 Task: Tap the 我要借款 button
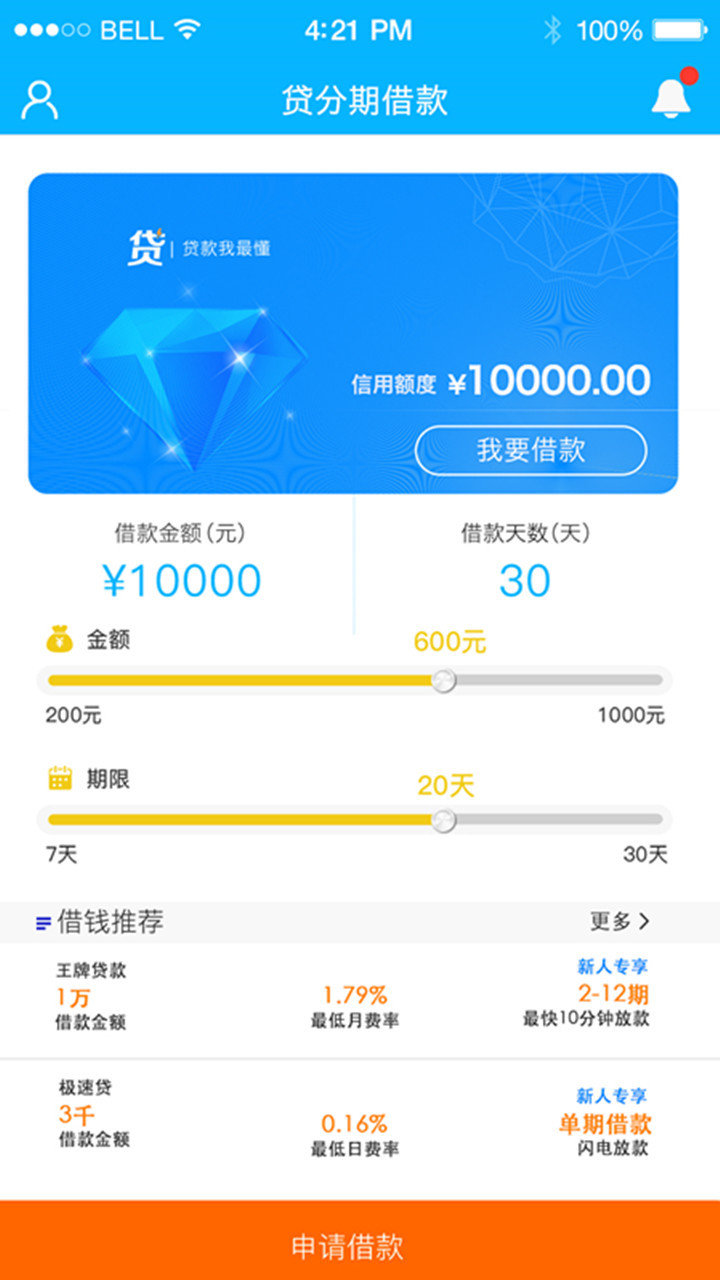pyautogui.click(x=531, y=450)
